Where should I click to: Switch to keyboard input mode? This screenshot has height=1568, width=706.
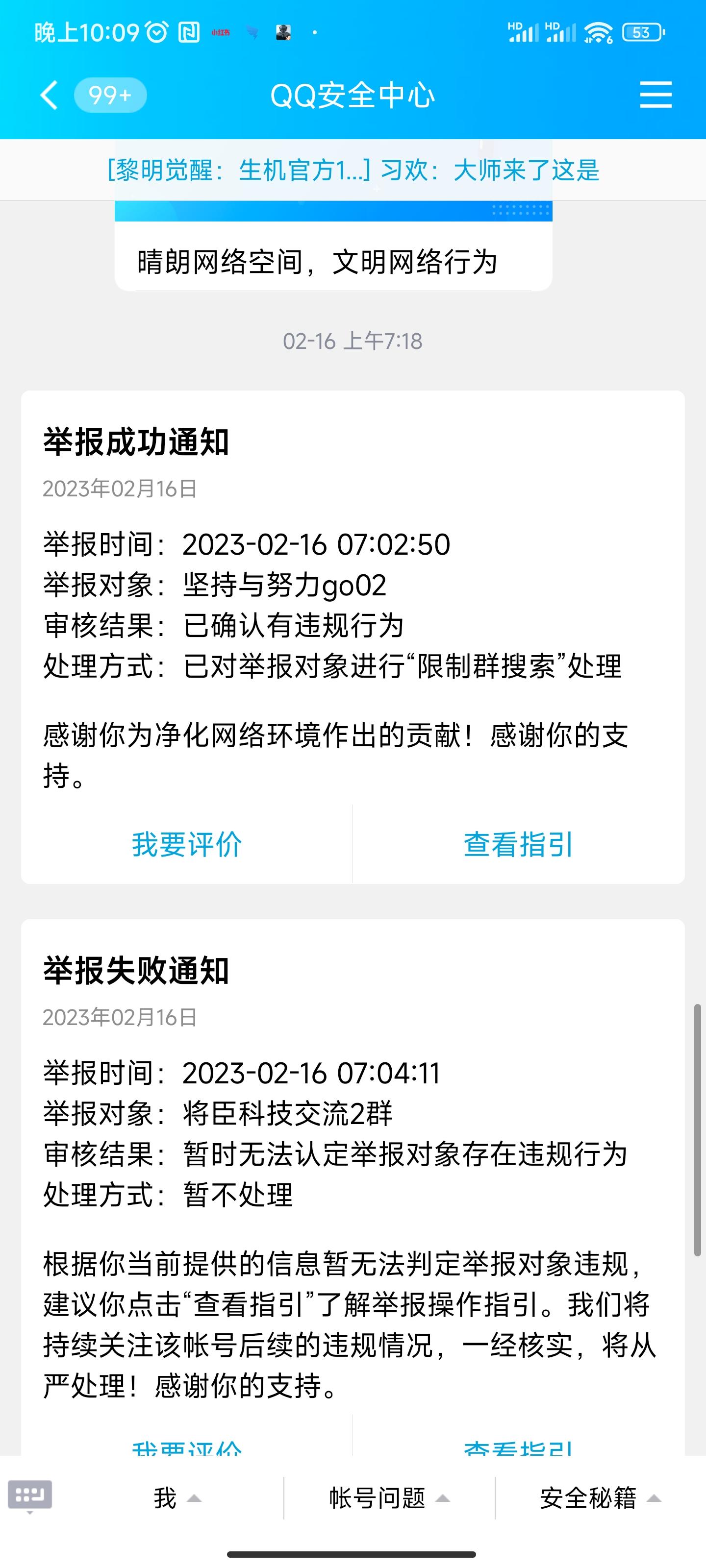(30, 1496)
